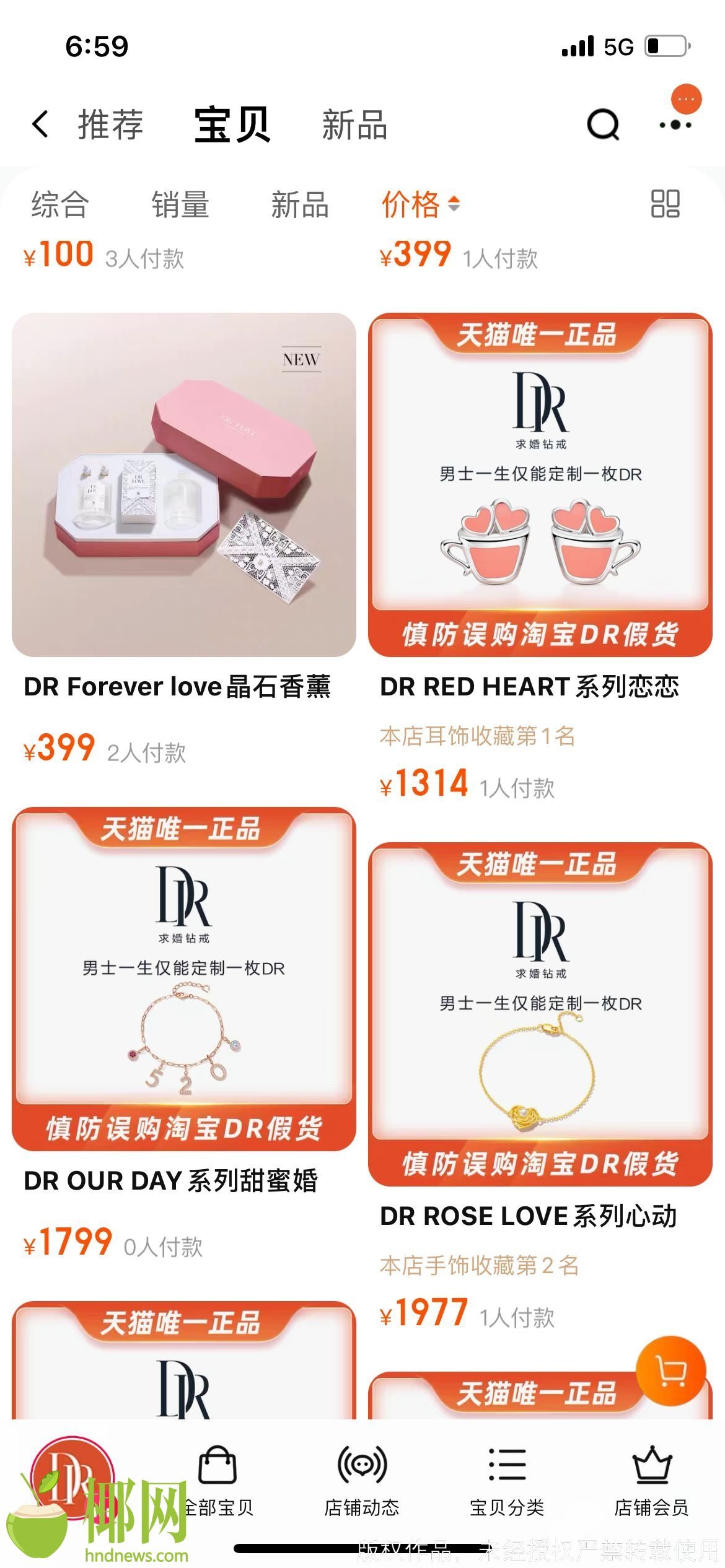Image resolution: width=725 pixels, height=1568 pixels.
Task: Search within the store
Action: pyautogui.click(x=602, y=124)
